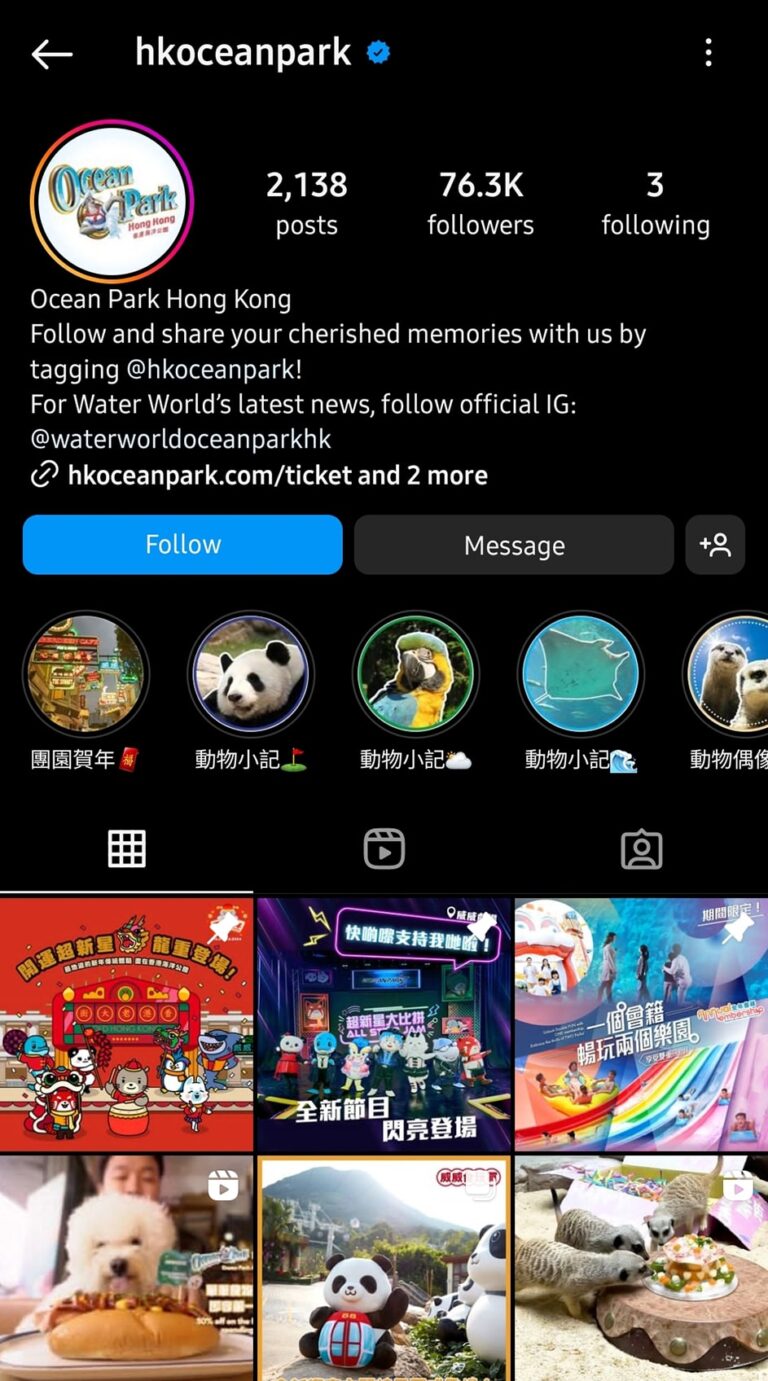Open the Ocean Park profile picture story
Image resolution: width=768 pixels, height=1381 pixels.
112,202
